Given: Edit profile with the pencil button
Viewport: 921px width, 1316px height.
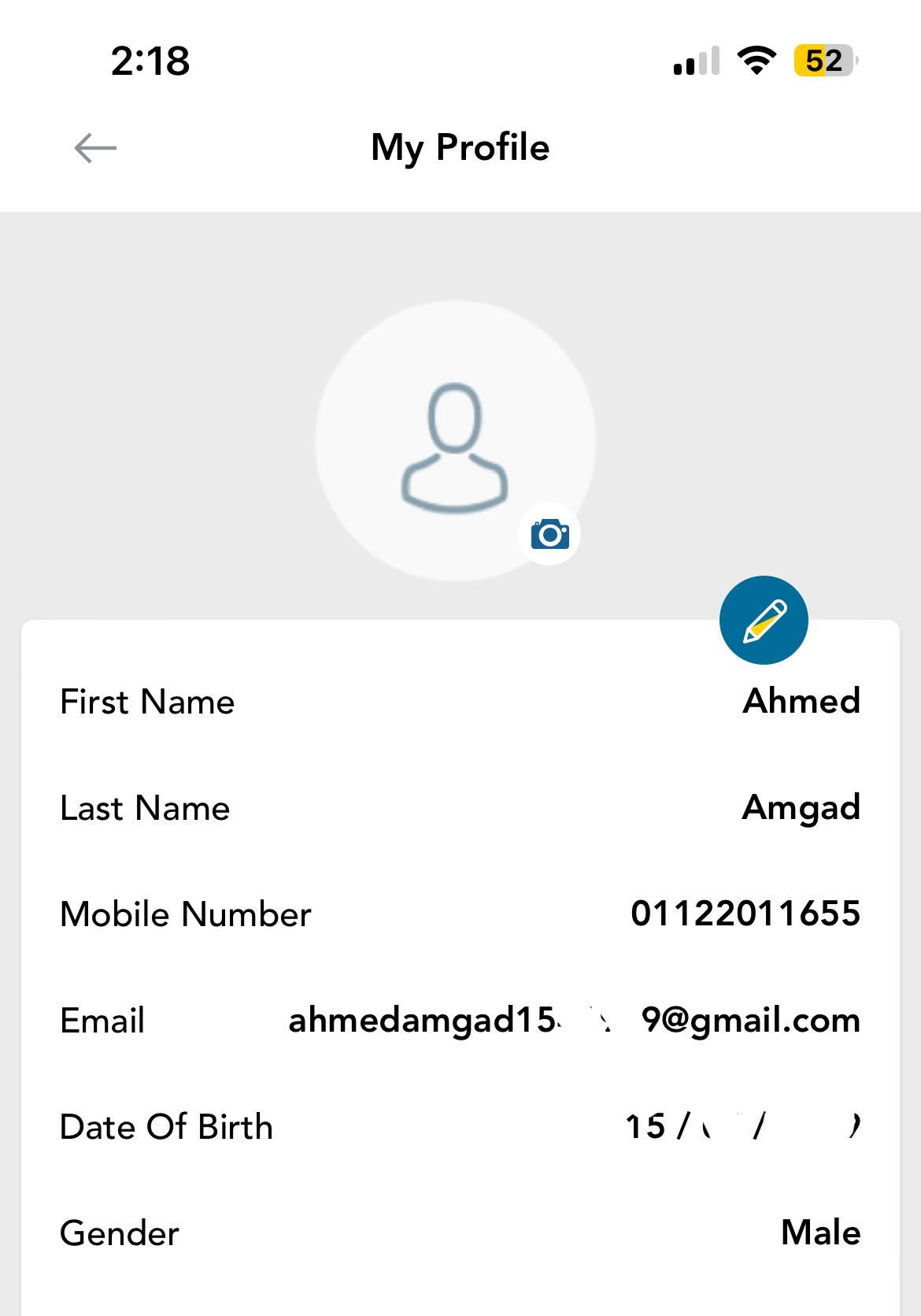Looking at the screenshot, I should (x=764, y=621).
